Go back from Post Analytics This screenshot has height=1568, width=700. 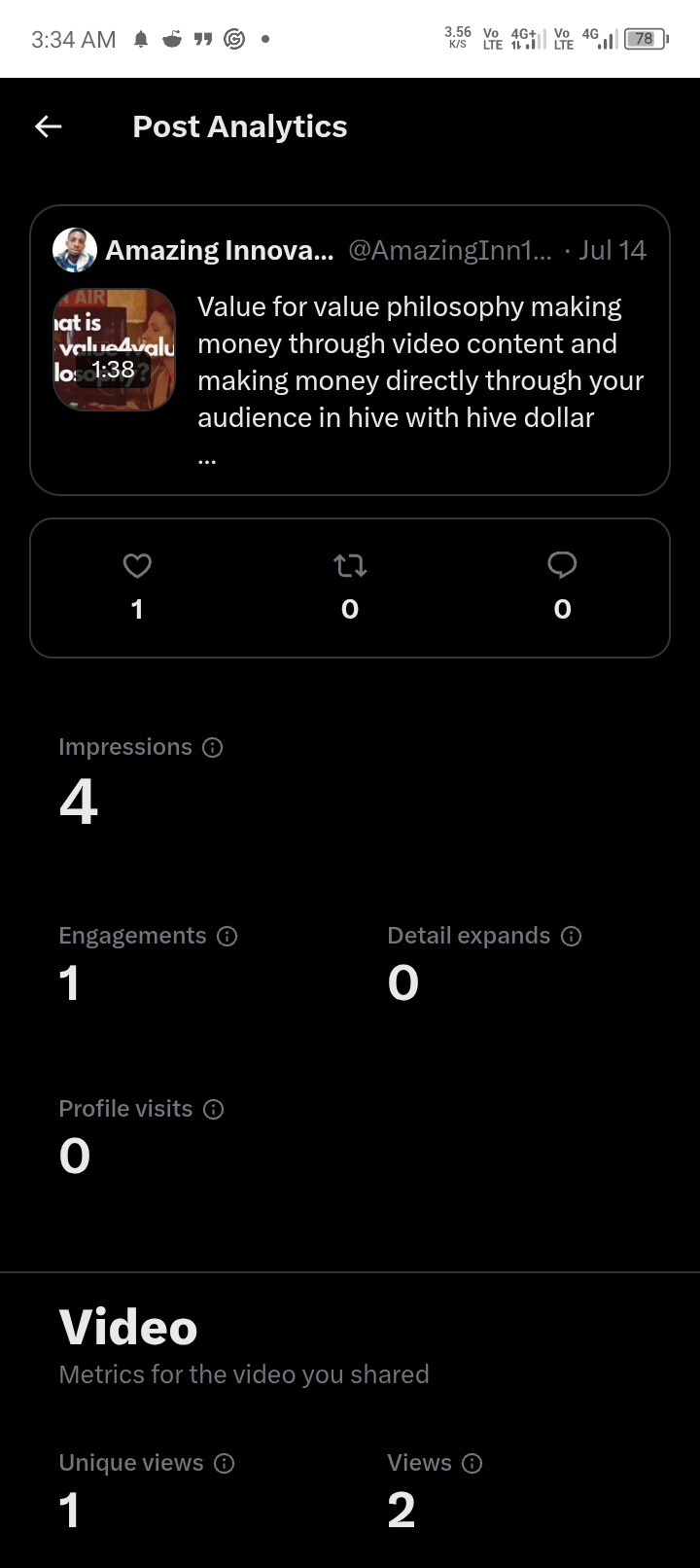pyautogui.click(x=49, y=126)
